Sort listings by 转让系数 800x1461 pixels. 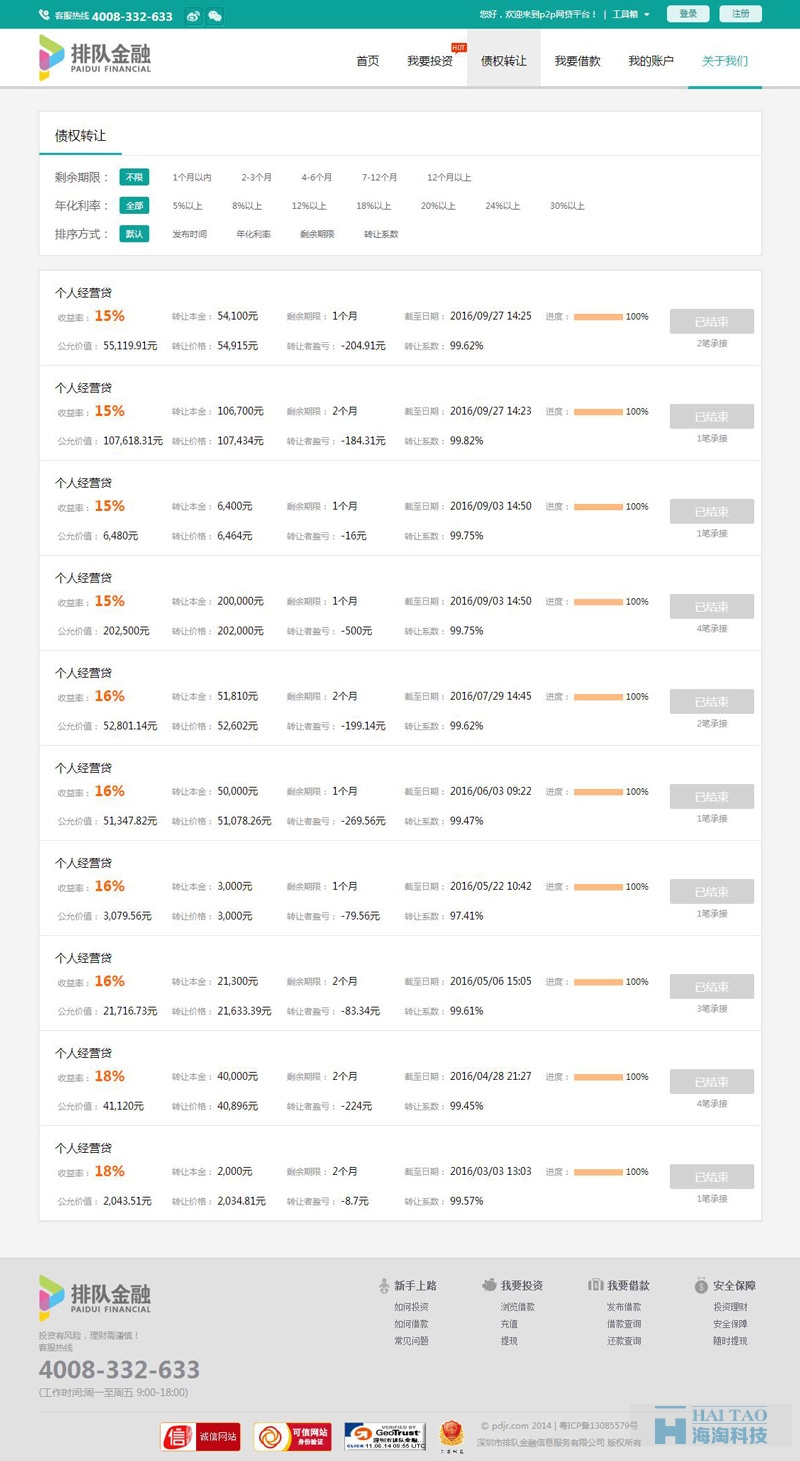pyautogui.click(x=381, y=234)
